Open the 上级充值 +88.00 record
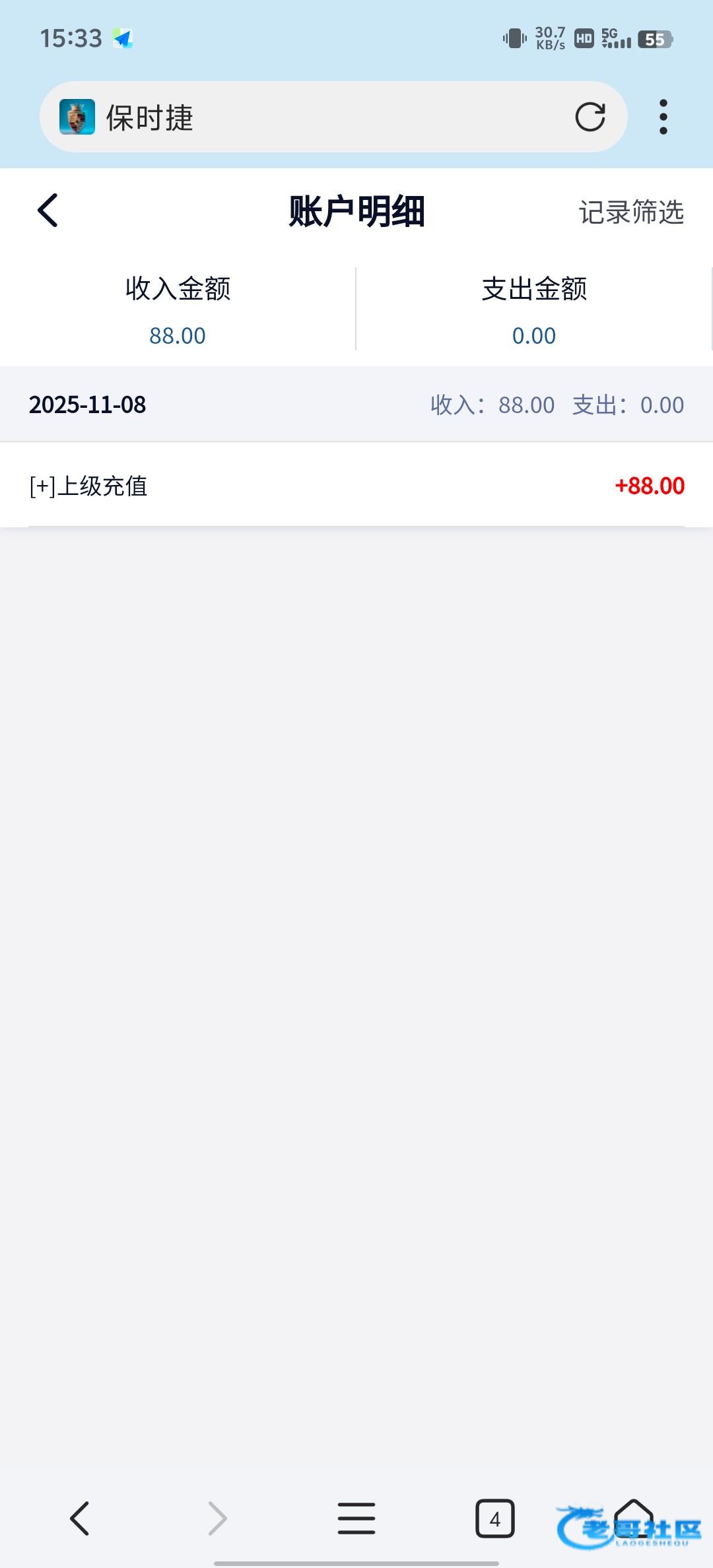The height and width of the screenshot is (1568, 713). 356,486
